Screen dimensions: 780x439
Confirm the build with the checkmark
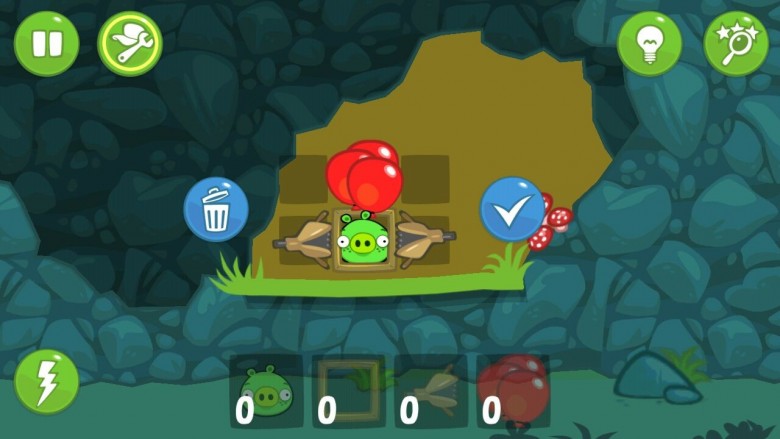click(x=511, y=209)
